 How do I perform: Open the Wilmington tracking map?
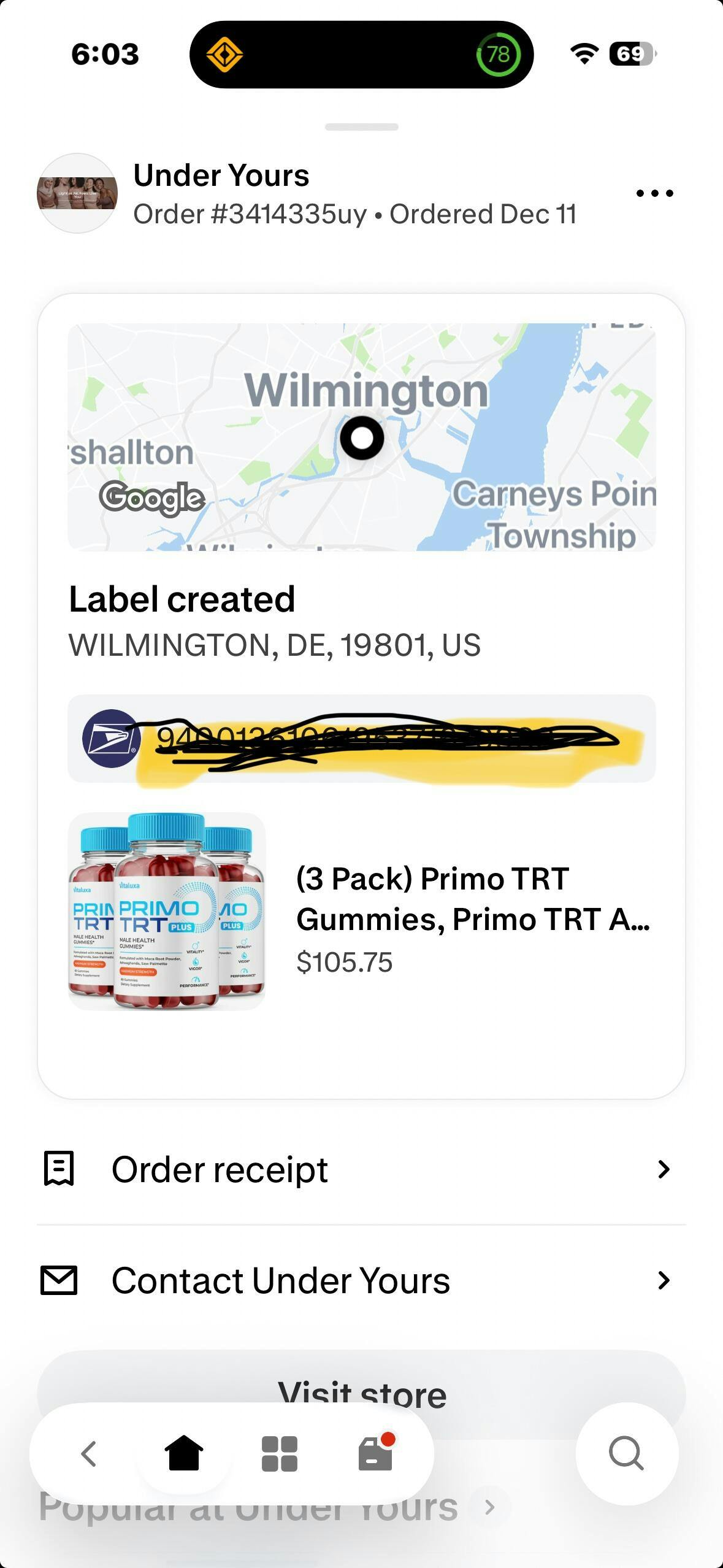pyautogui.click(x=361, y=437)
